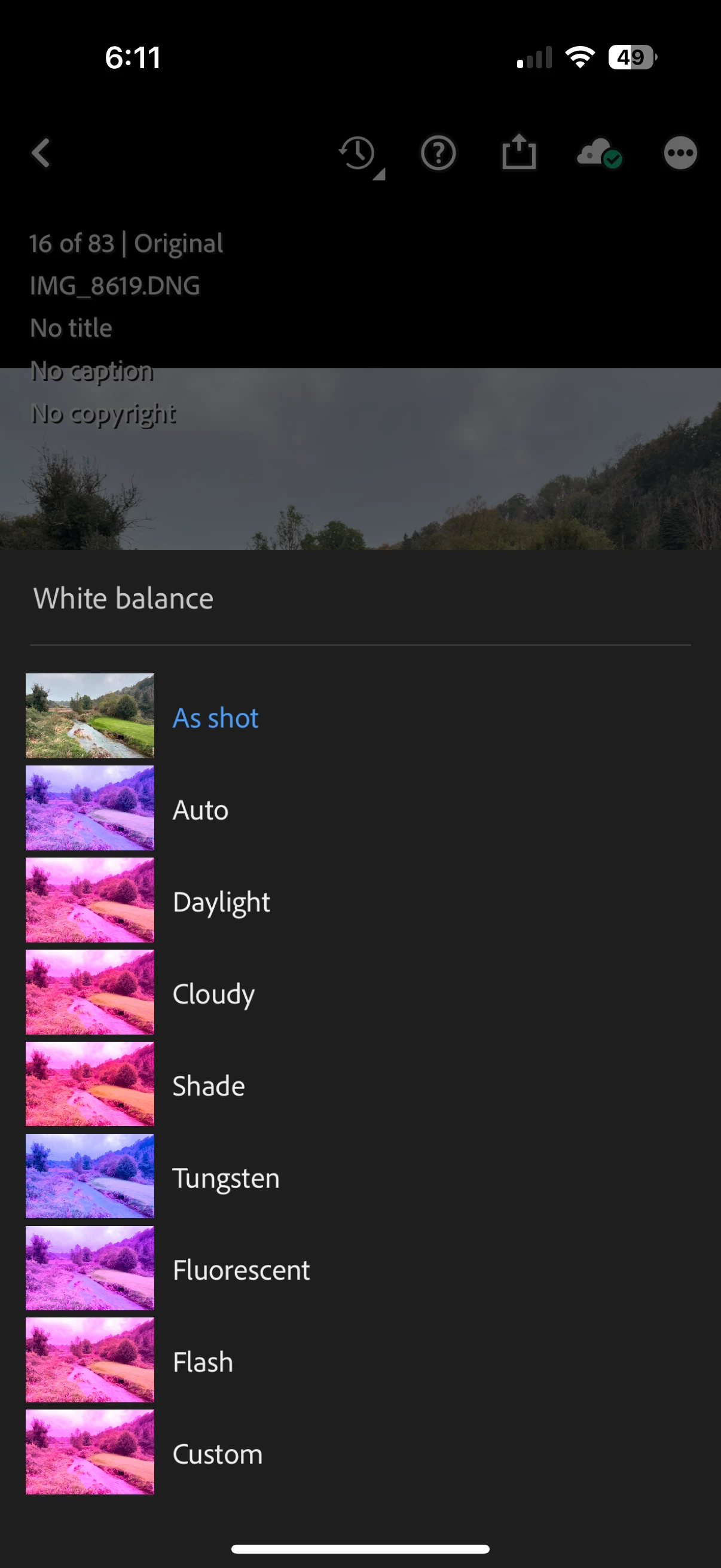721x1568 pixels.
Task: Select the Fluorescent white balance preset
Action: point(241,1269)
